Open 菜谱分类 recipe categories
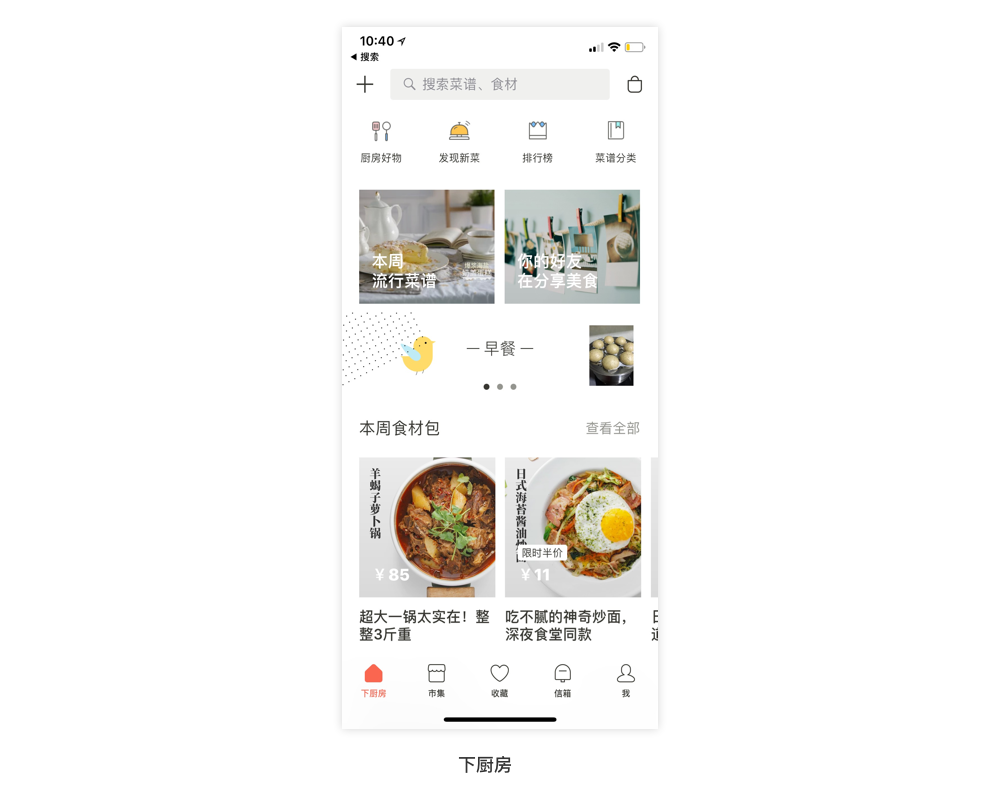Viewport: 1001px width, 797px height. click(x=615, y=142)
